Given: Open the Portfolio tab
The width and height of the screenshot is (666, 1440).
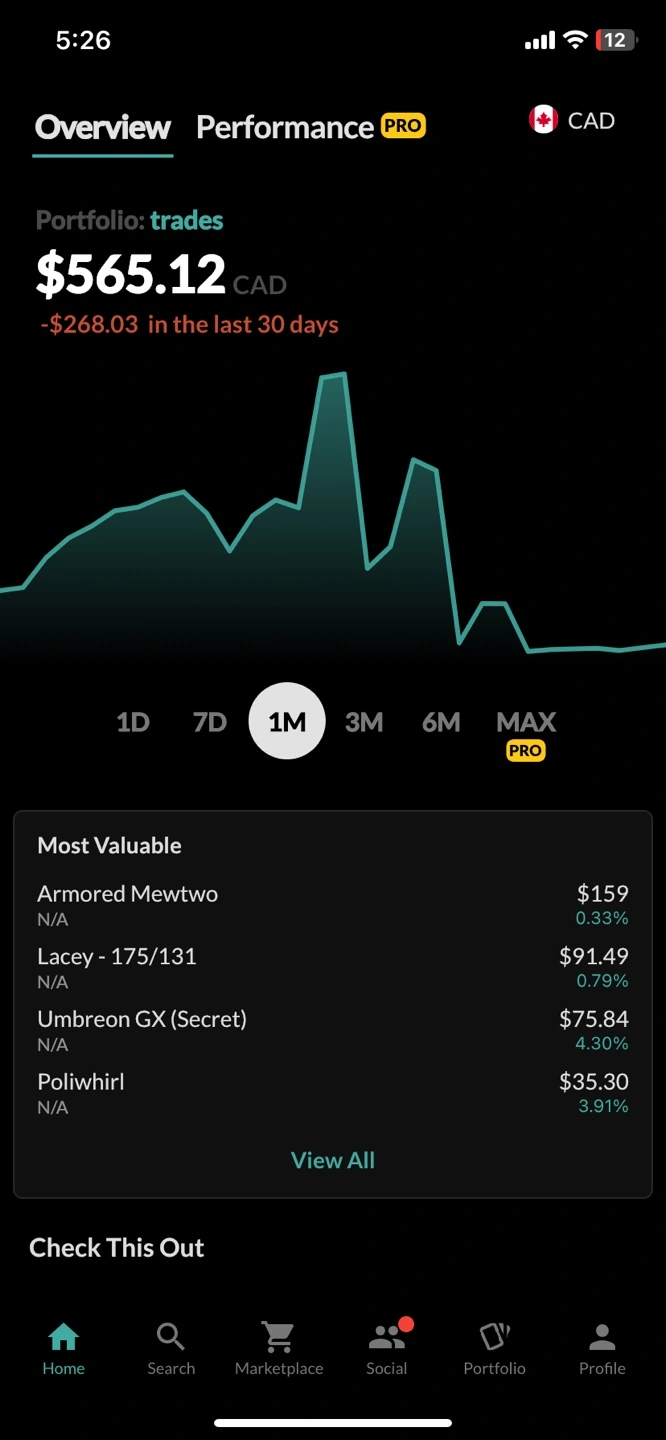Looking at the screenshot, I should [495, 1348].
